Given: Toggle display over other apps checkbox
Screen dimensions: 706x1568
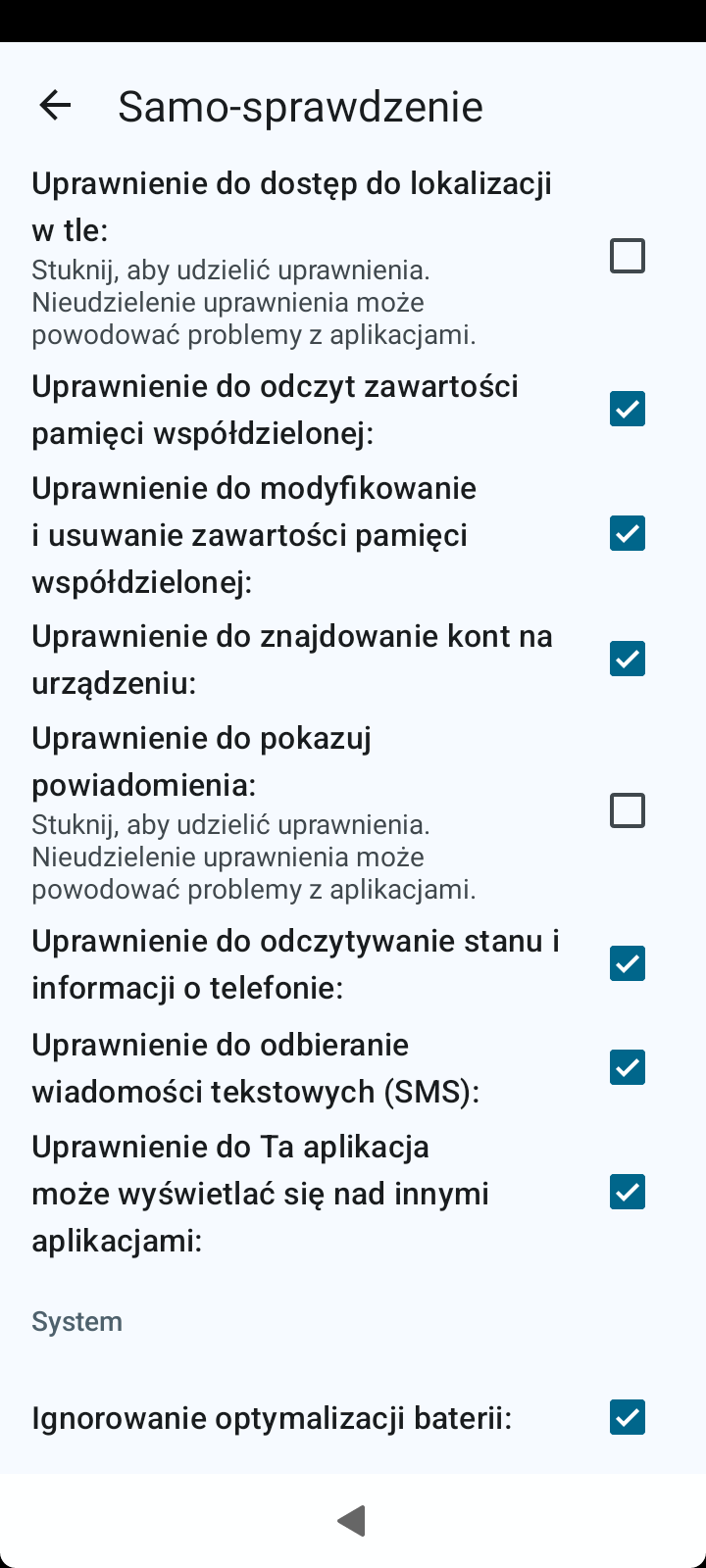Looking at the screenshot, I should click(628, 1193).
